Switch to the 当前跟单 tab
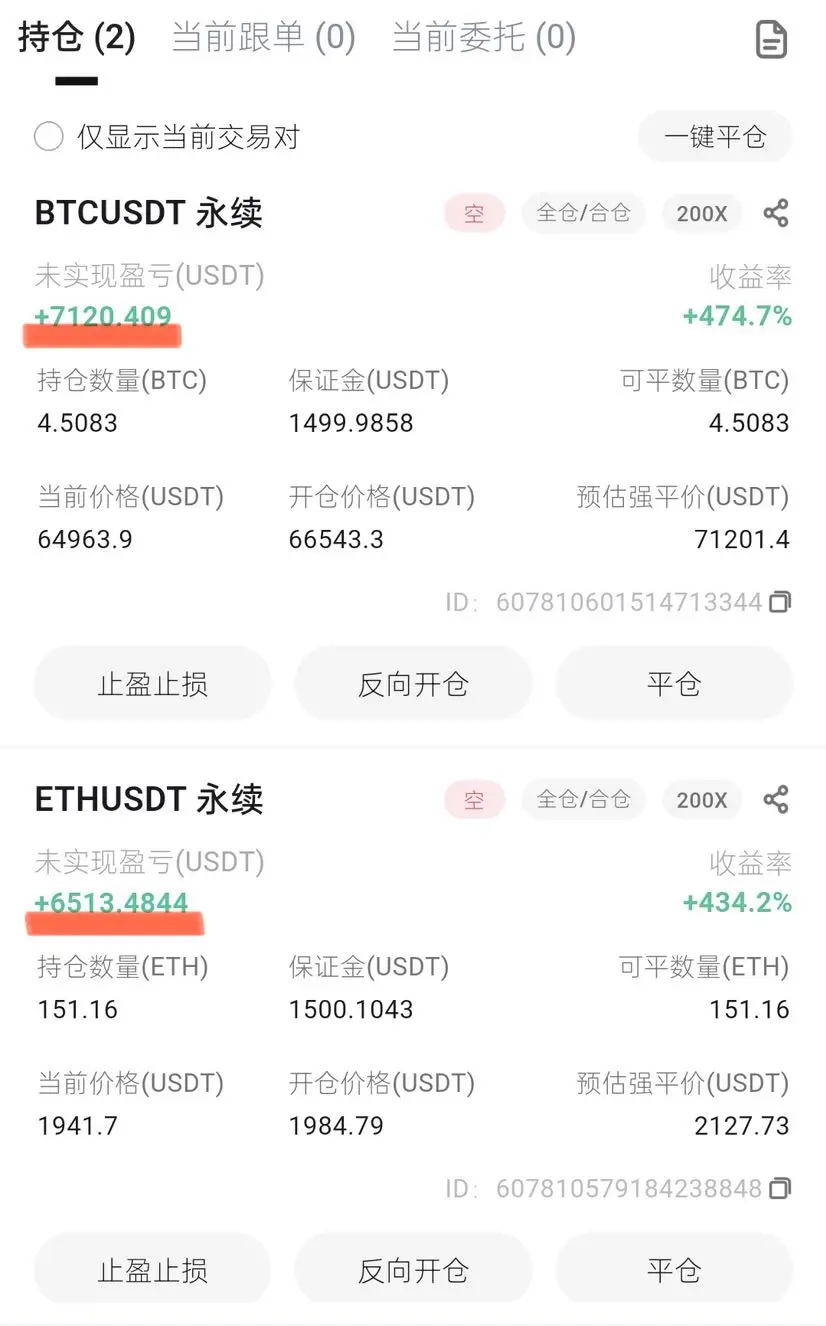 [263, 38]
